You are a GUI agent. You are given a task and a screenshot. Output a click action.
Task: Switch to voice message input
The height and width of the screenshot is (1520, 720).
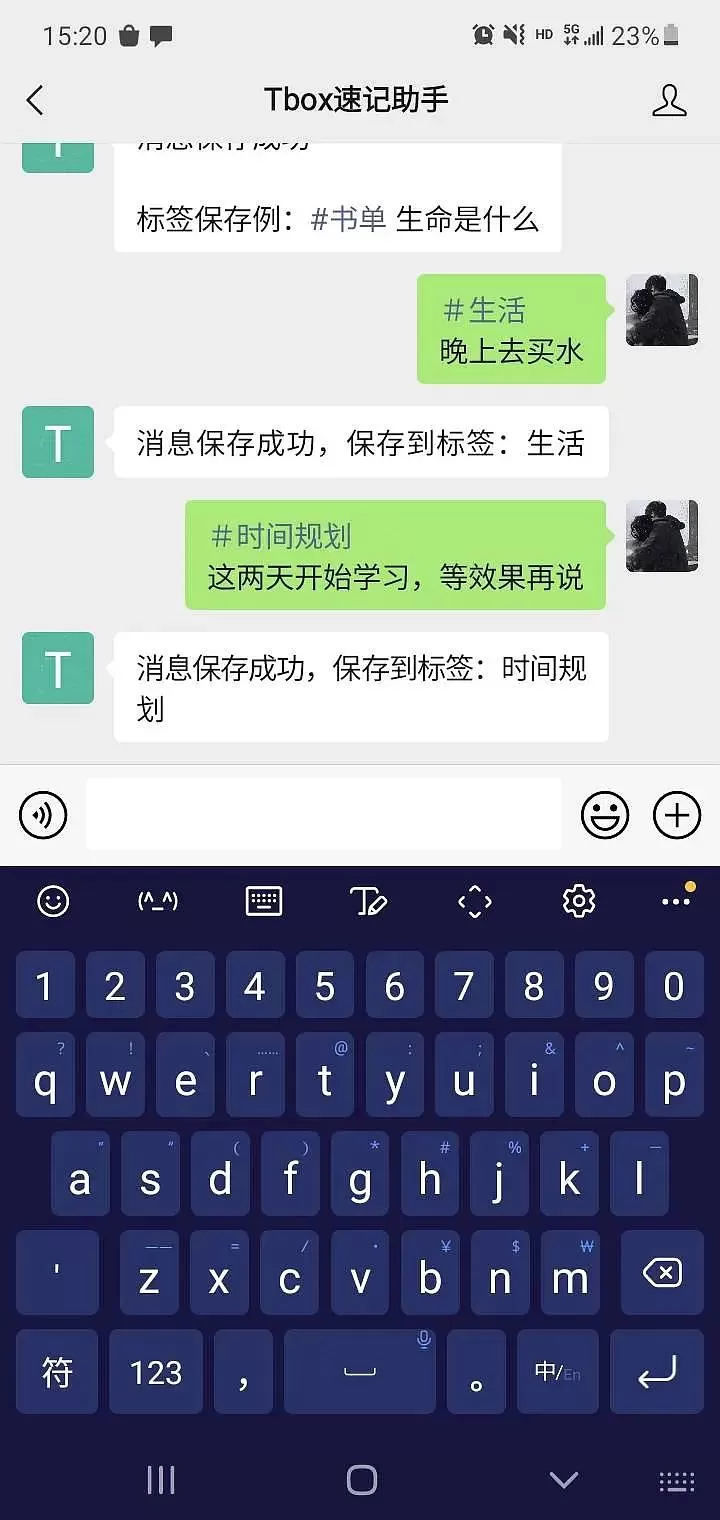tap(43, 815)
